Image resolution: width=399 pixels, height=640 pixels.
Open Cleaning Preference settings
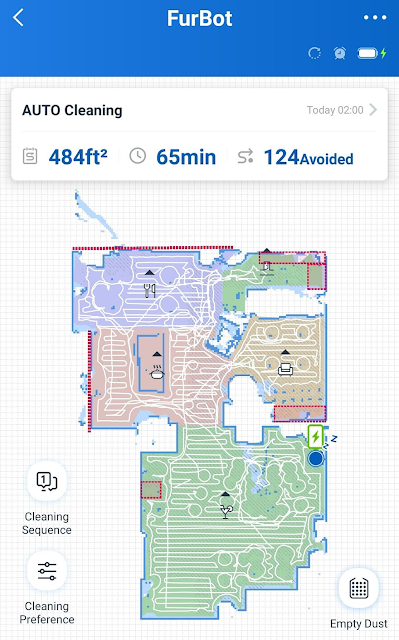(47, 571)
